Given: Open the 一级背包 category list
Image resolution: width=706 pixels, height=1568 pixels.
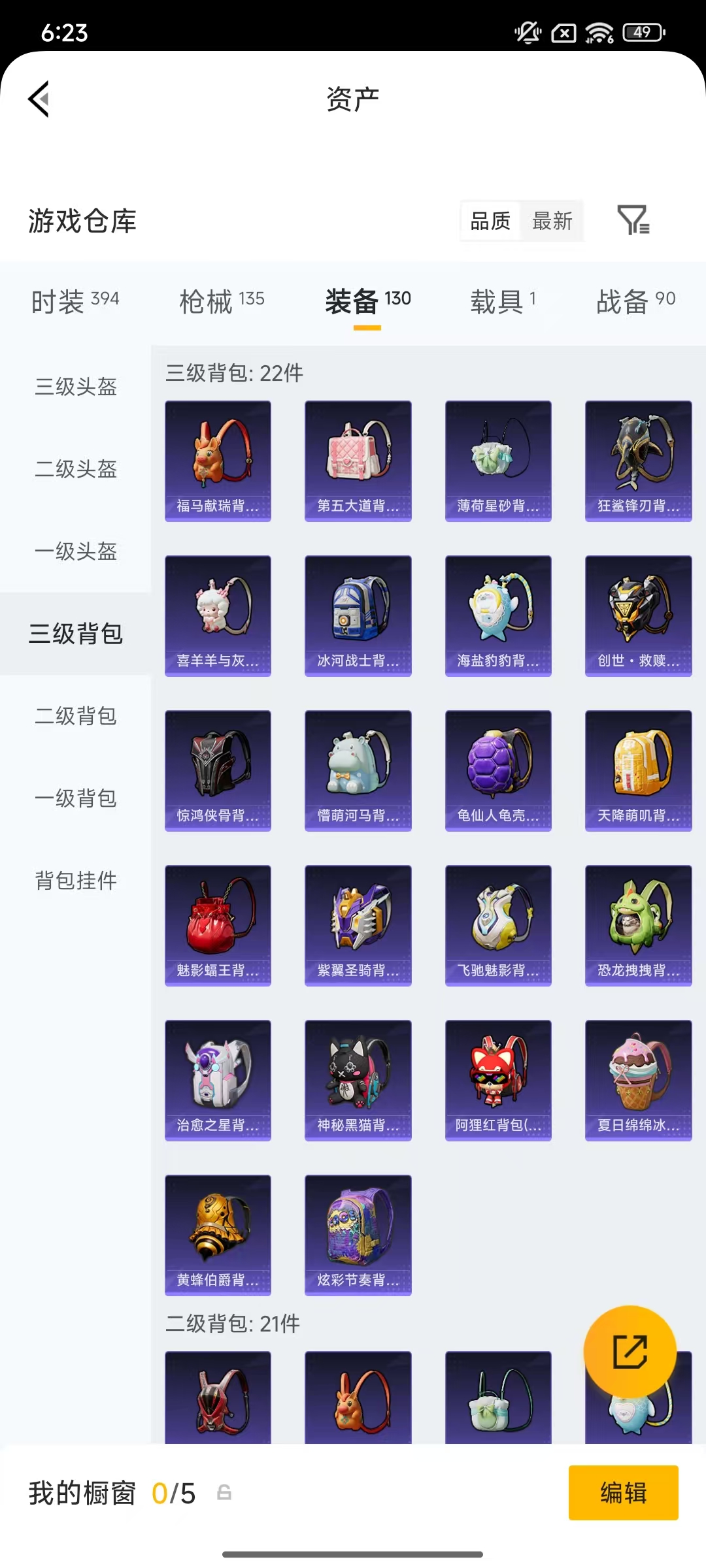Looking at the screenshot, I should point(76,798).
